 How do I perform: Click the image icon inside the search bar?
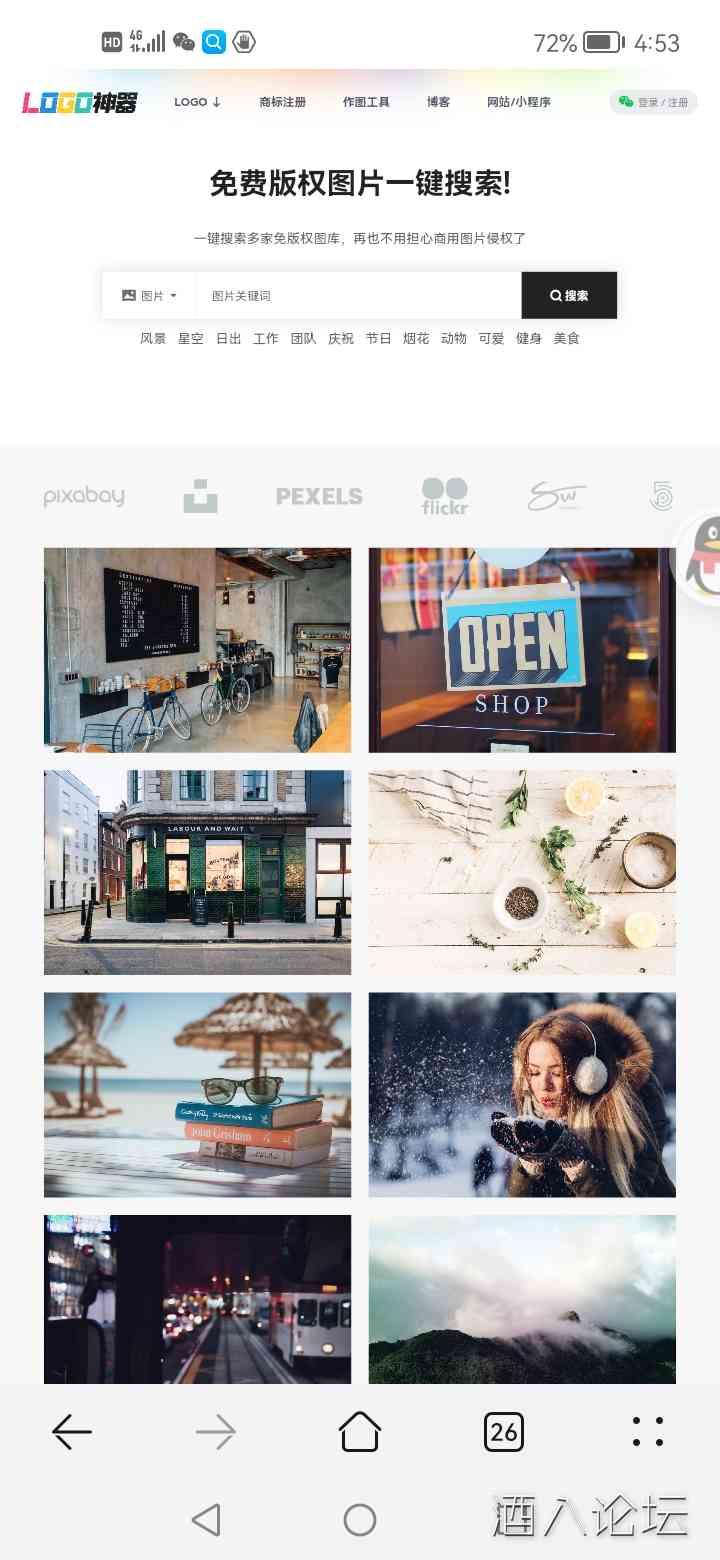[131, 295]
